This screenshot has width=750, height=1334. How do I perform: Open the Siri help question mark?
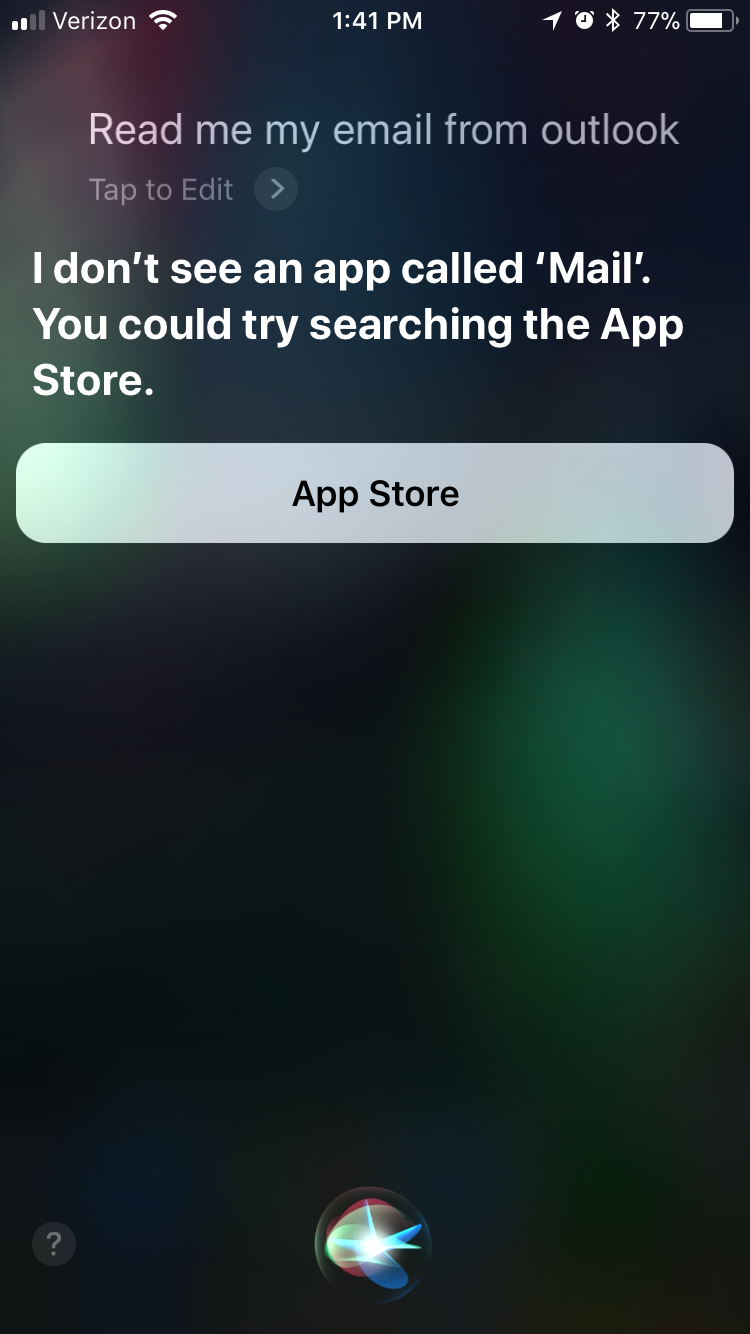pos(54,1244)
